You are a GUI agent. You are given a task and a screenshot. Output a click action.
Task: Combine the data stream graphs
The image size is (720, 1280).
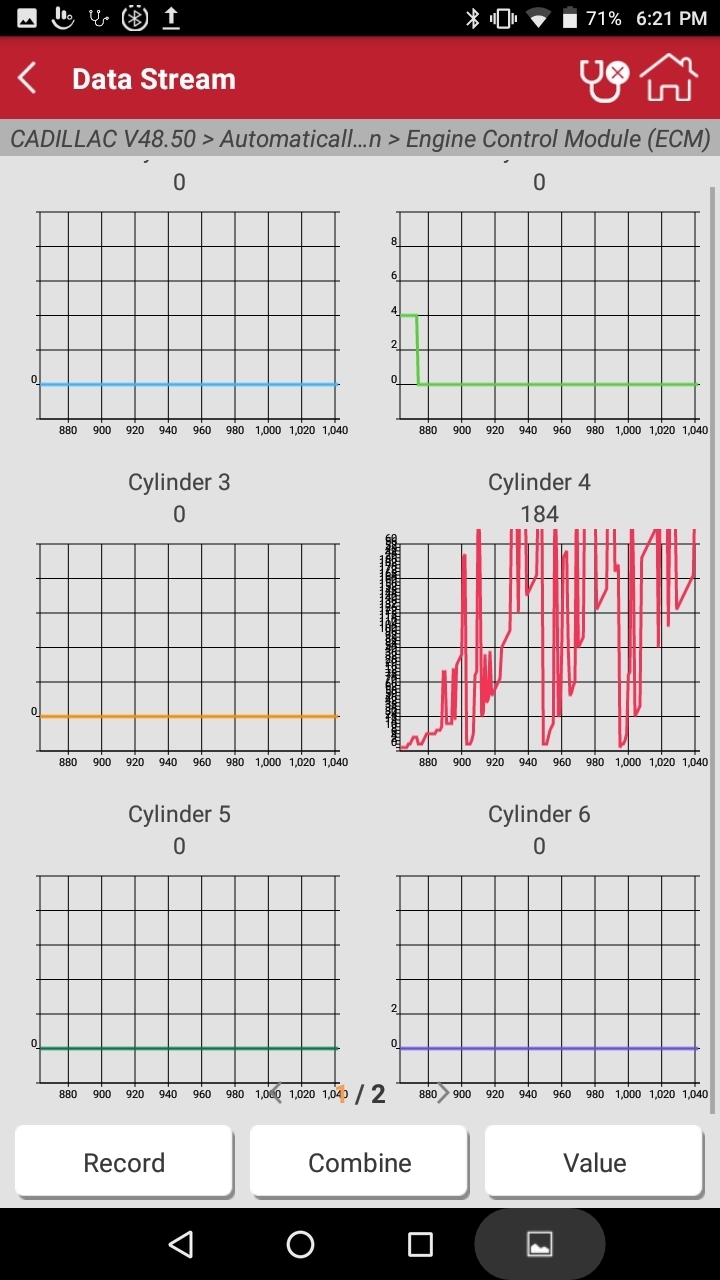[x=359, y=1162]
